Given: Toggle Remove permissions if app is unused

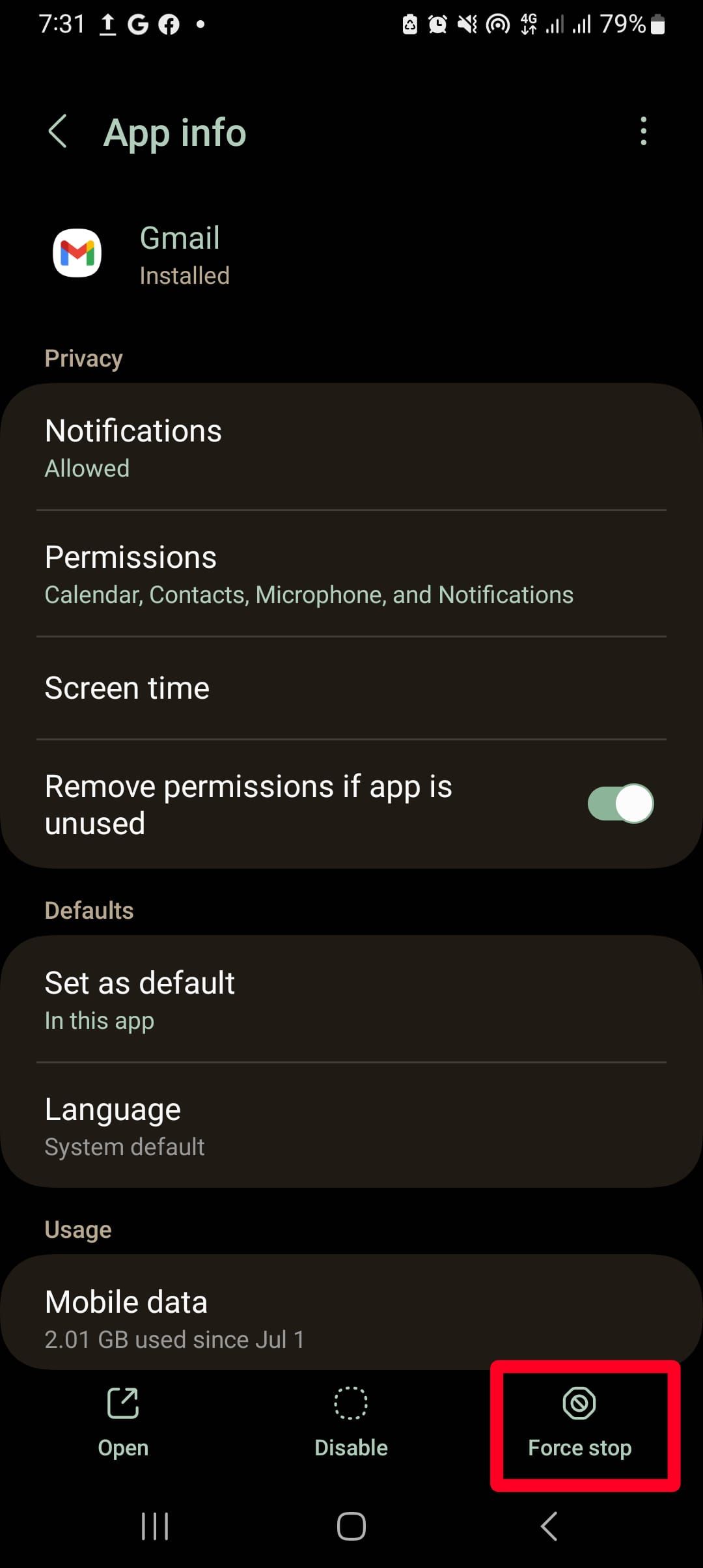Looking at the screenshot, I should coord(620,804).
